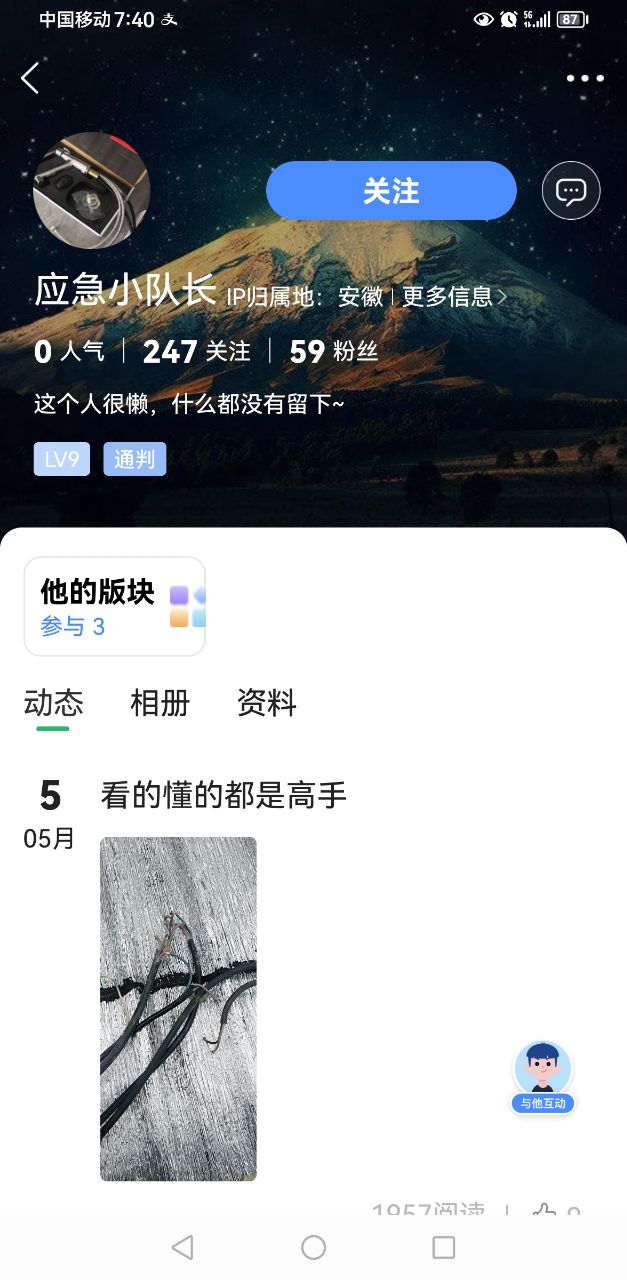Open 更多信息 for more details

tap(454, 296)
